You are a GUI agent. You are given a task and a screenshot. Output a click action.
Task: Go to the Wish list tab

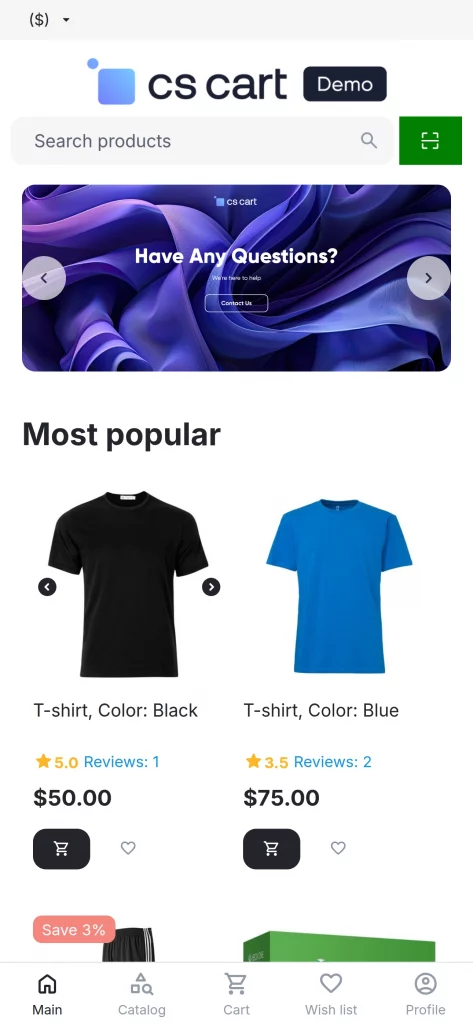tap(331, 994)
